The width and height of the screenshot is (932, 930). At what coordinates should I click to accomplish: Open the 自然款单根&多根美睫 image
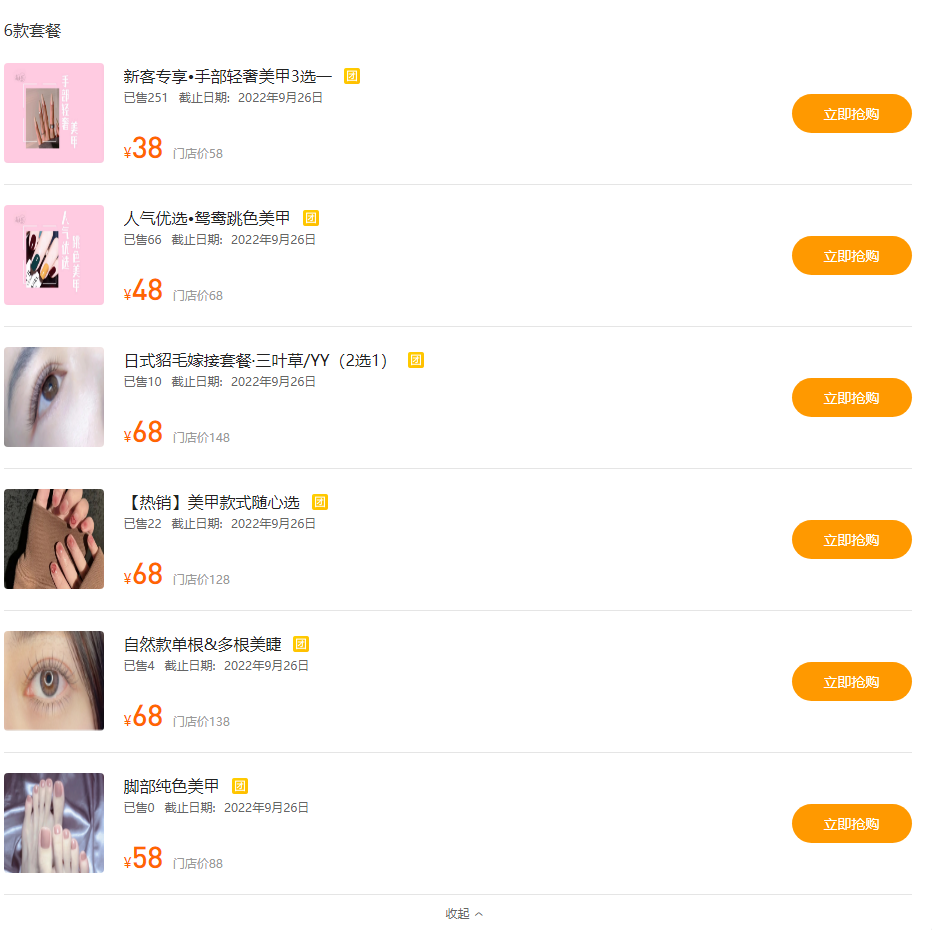coord(54,681)
